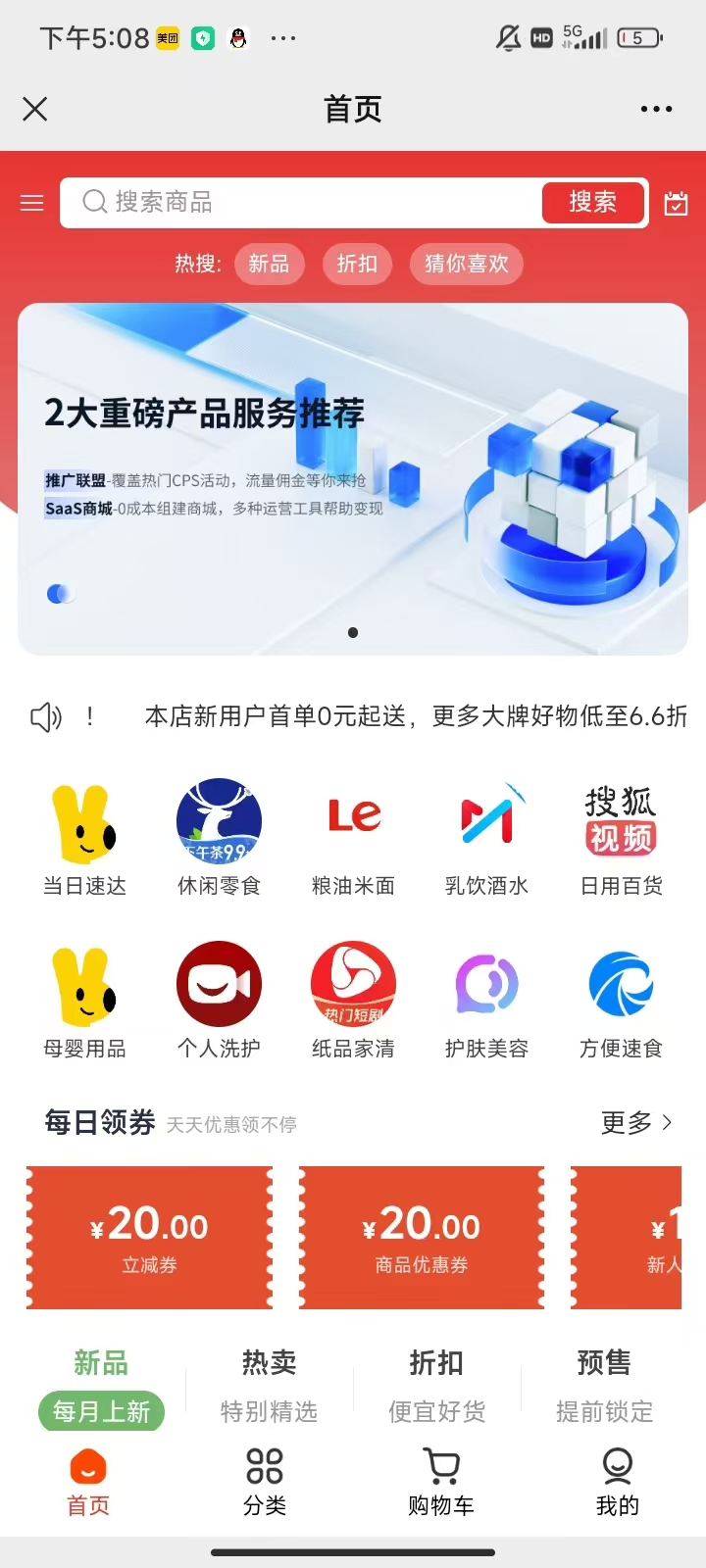Switch to the 分类 tab
Viewport: 706px width, 1568px height.
[x=265, y=1480]
